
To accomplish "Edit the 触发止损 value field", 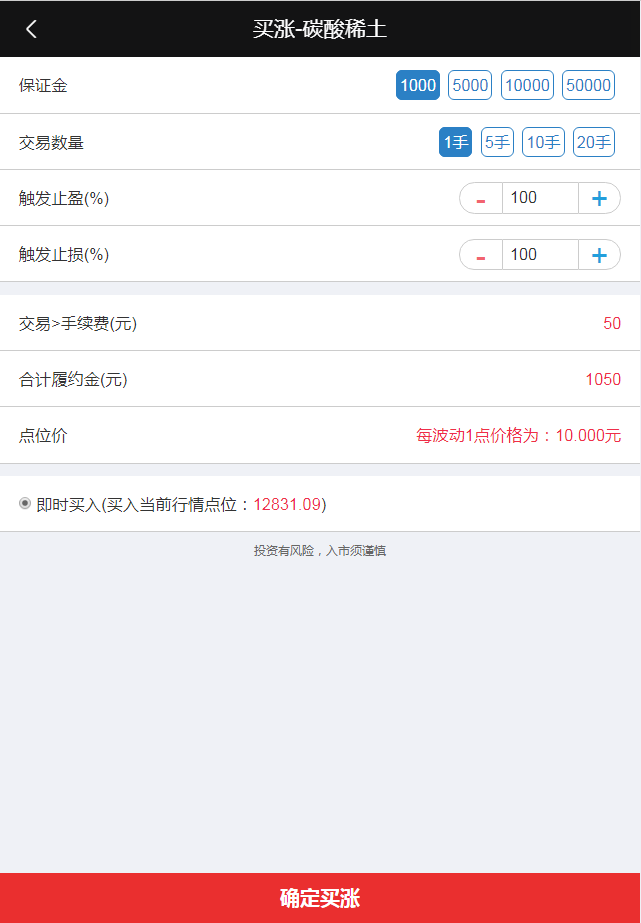I will (x=540, y=255).
